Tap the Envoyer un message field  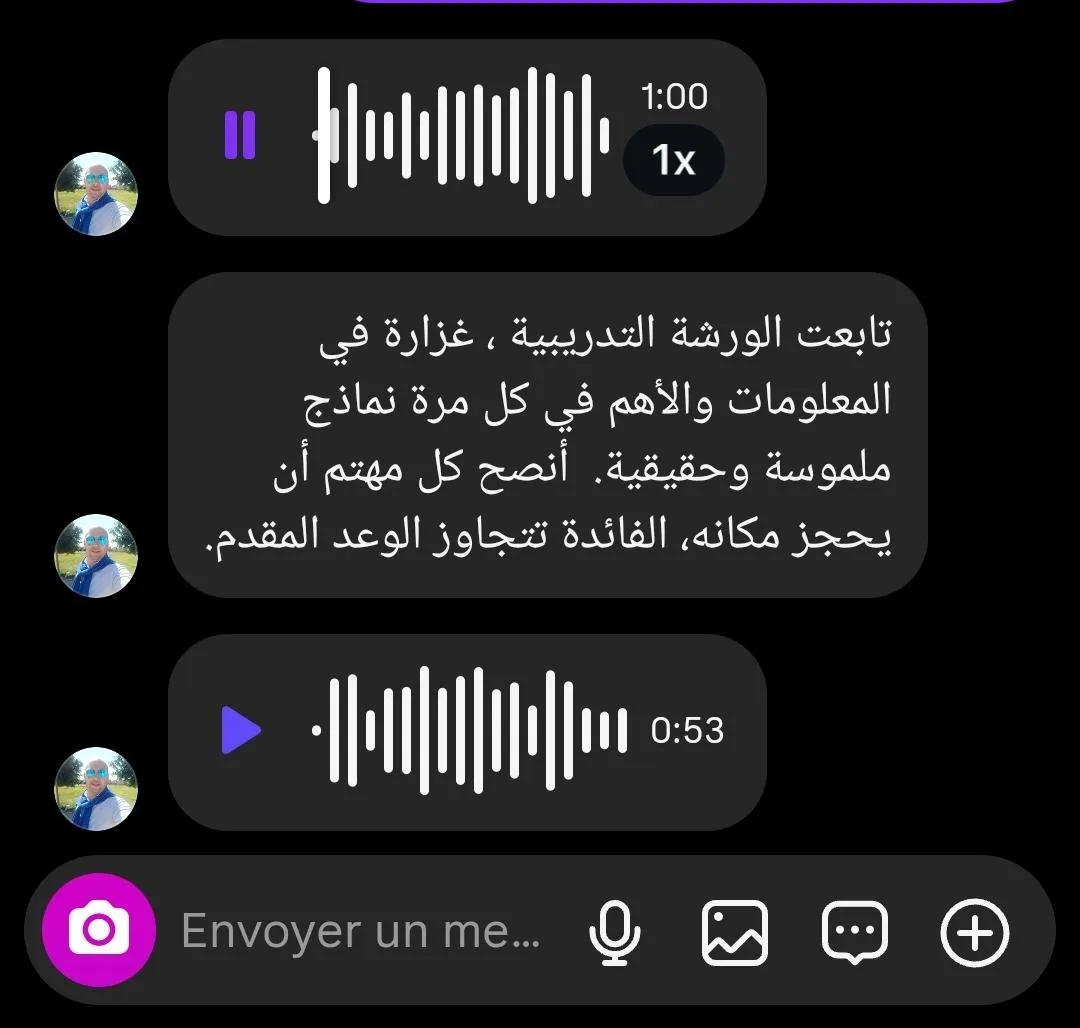(x=360, y=932)
